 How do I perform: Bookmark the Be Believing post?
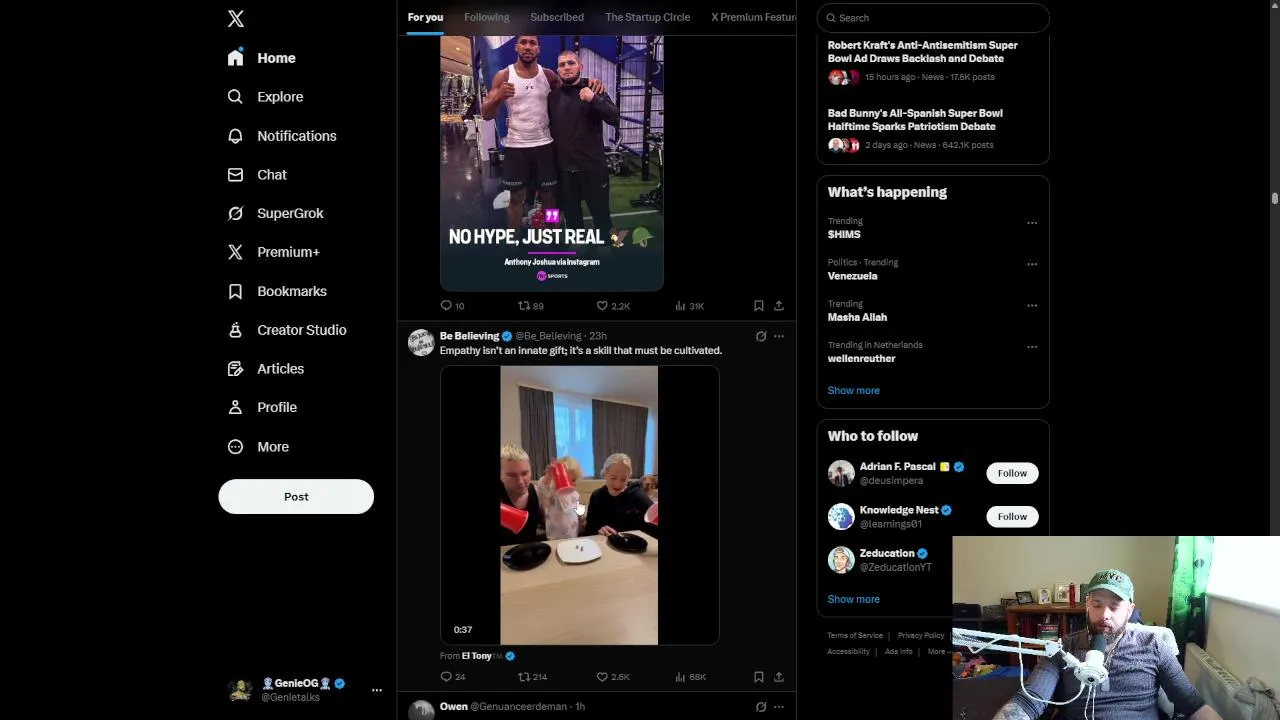[x=759, y=677]
